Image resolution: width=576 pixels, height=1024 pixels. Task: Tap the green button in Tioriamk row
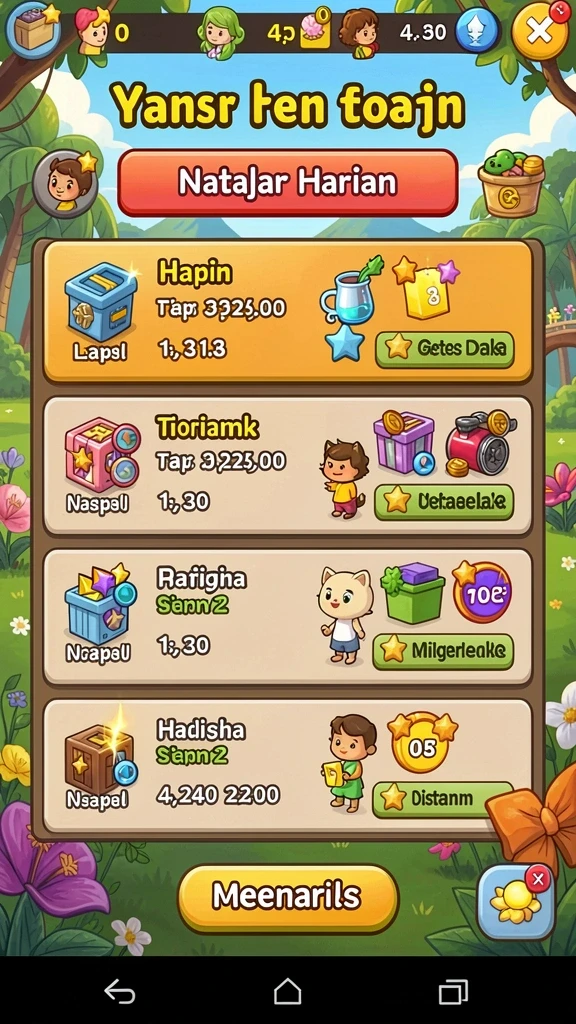coord(444,502)
